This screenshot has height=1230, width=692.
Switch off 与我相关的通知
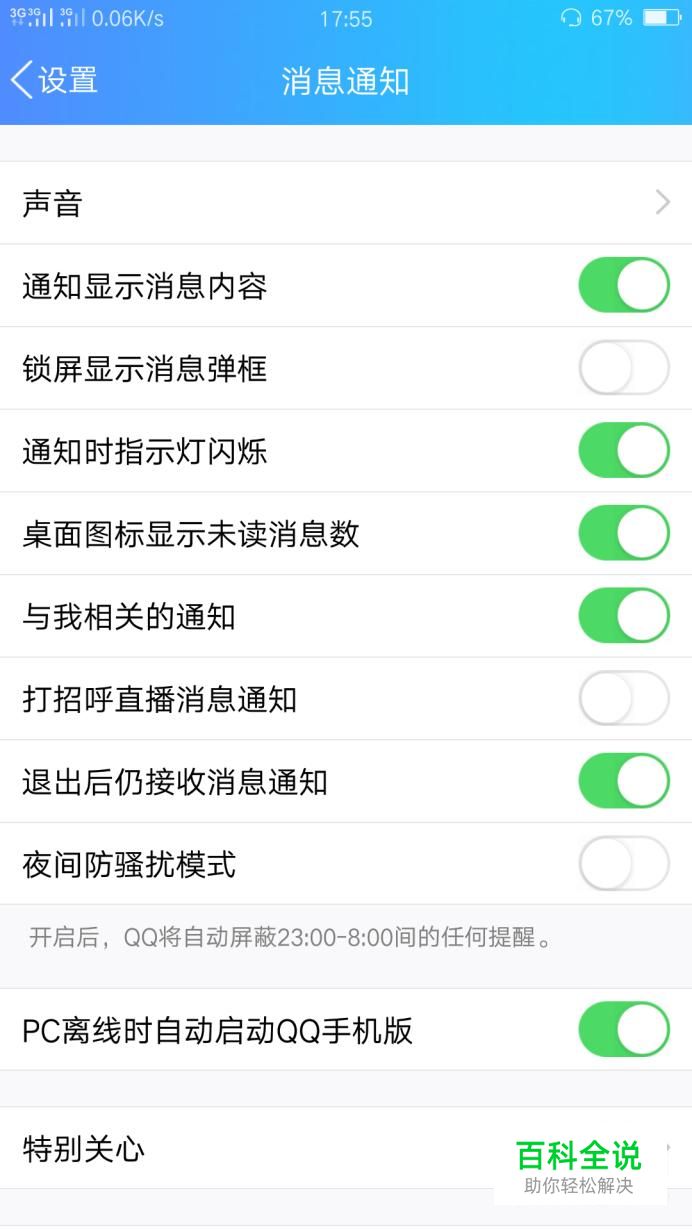coord(624,616)
